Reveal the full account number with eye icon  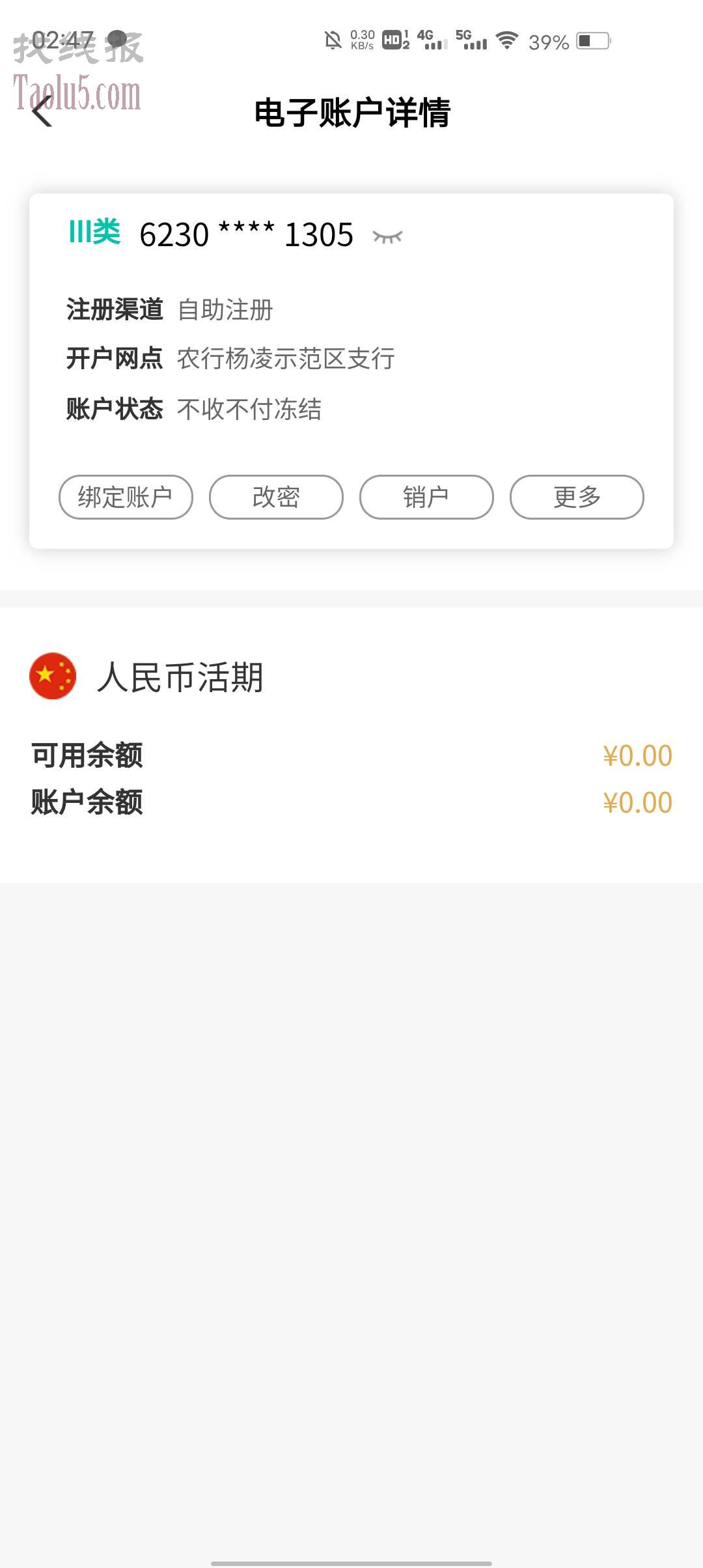click(387, 236)
